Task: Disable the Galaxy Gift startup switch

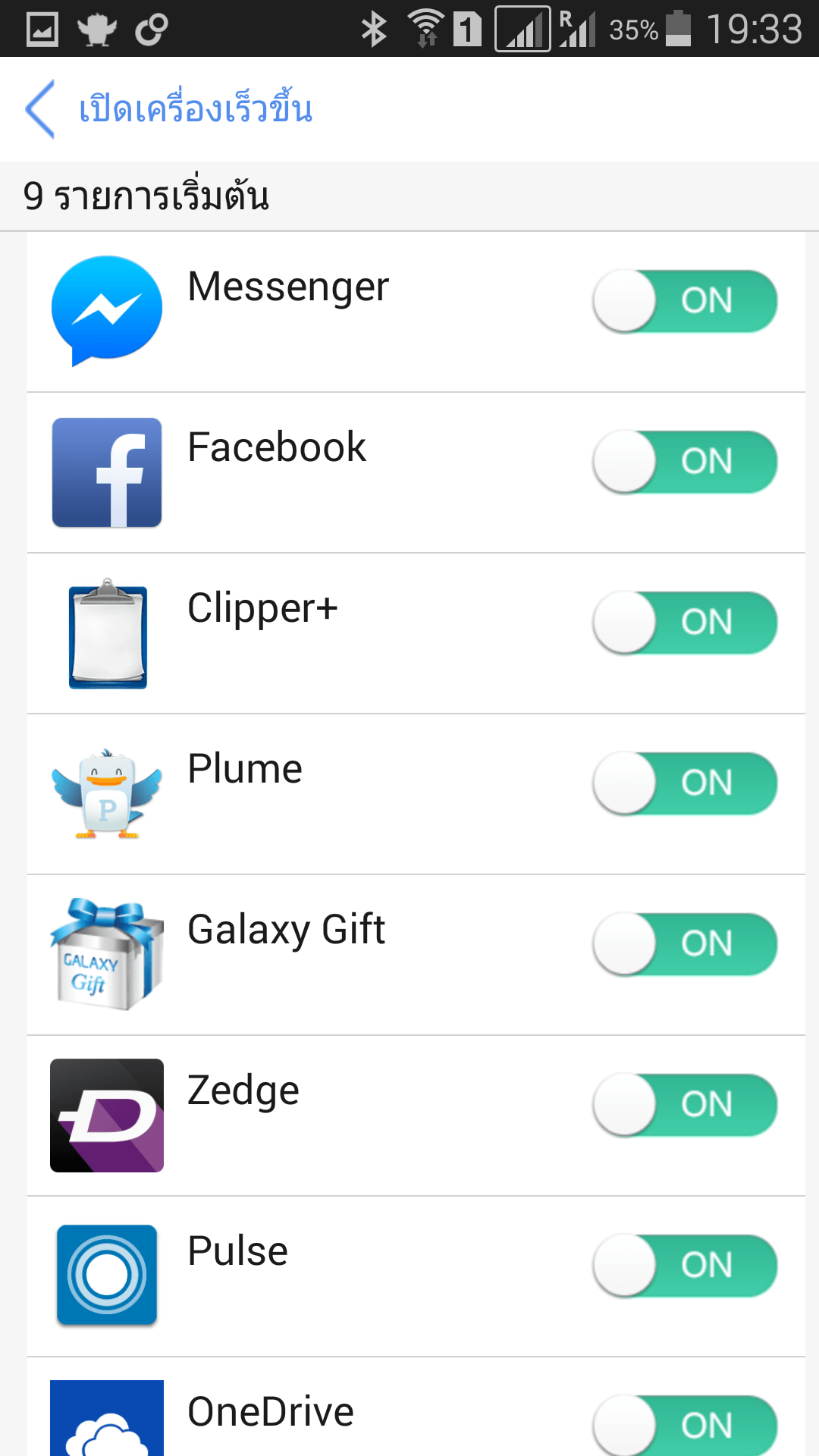Action: [685, 945]
